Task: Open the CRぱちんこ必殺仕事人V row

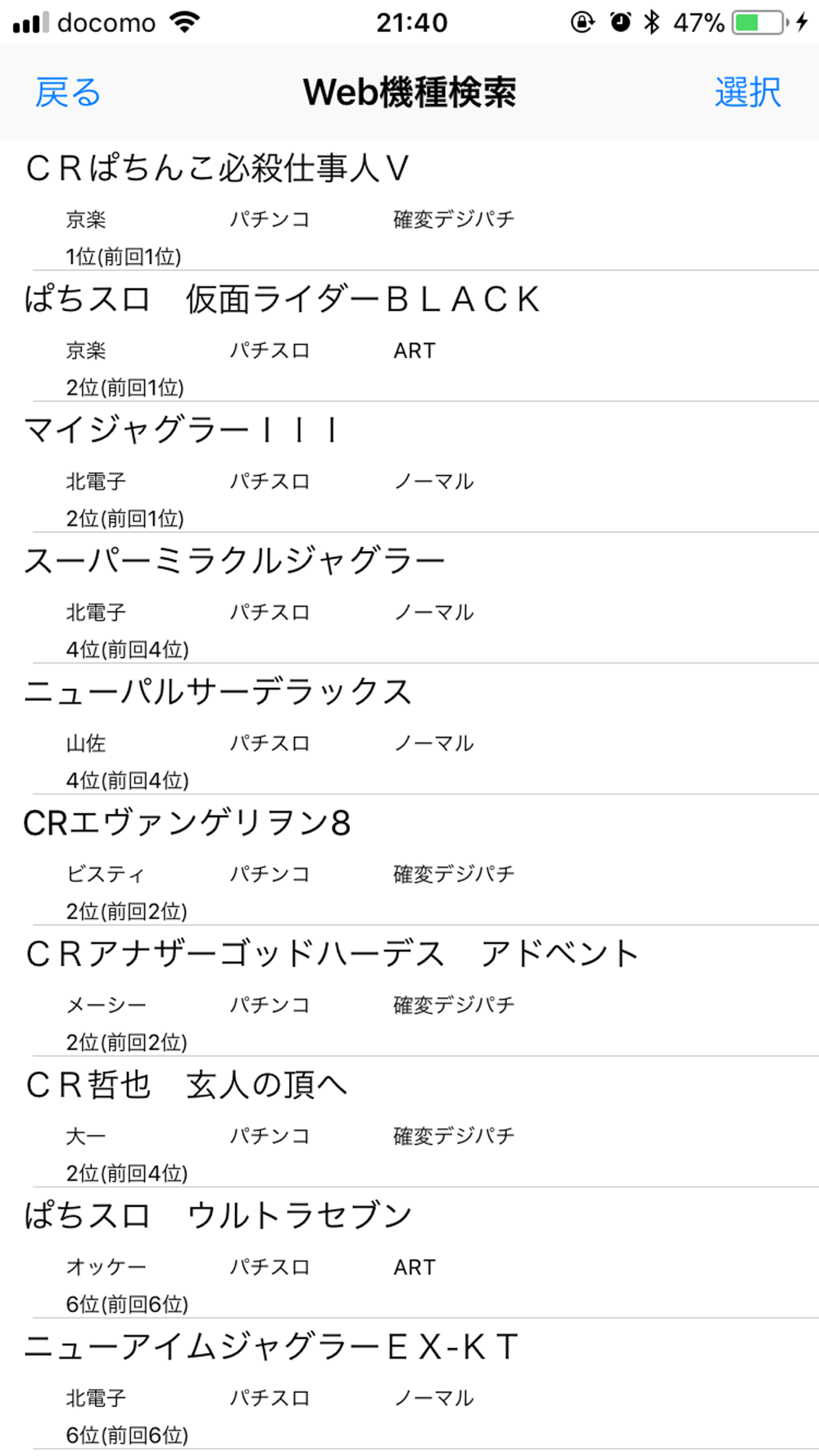Action: (409, 205)
